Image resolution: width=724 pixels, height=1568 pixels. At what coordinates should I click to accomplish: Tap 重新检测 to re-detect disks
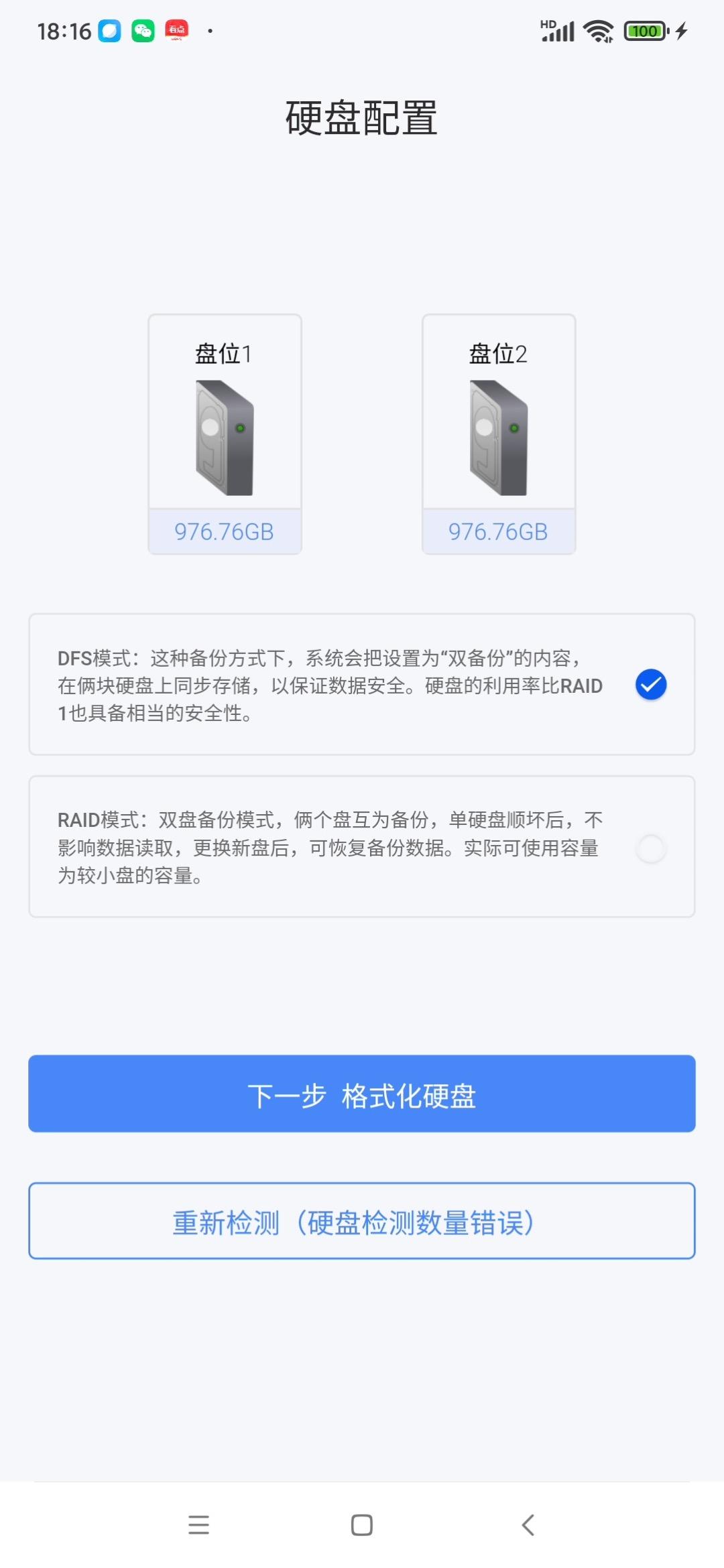(x=362, y=1221)
